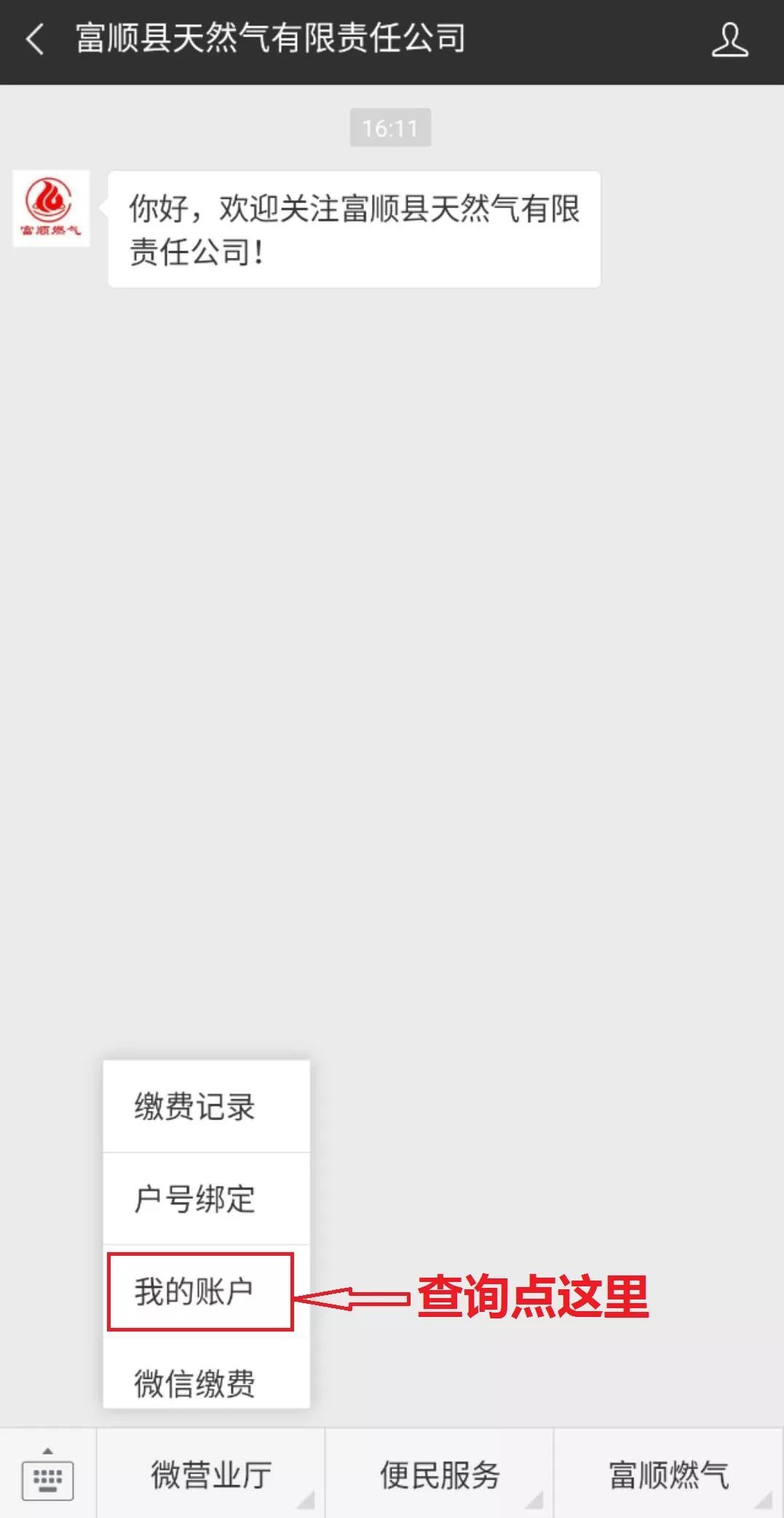
Task: Choose 微信缴费 option
Action: click(194, 1382)
